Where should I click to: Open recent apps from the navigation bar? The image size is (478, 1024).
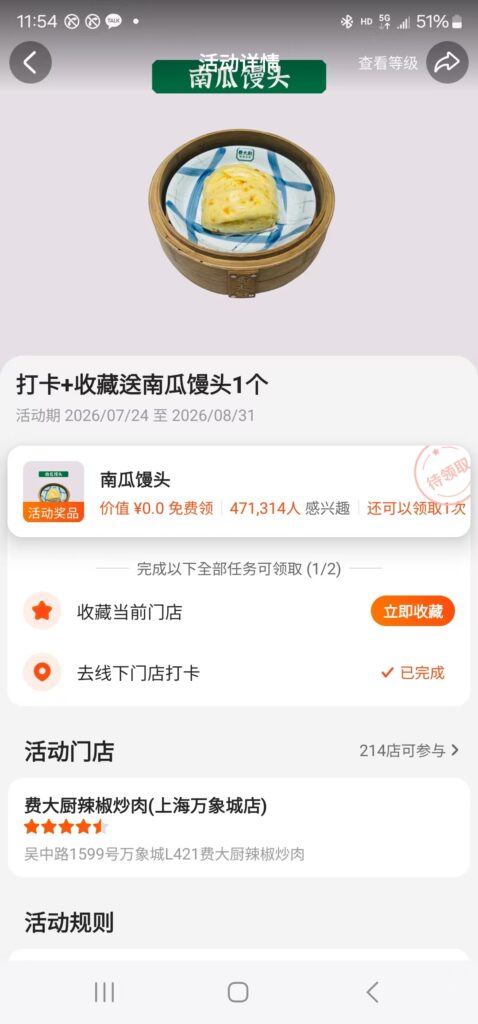(104, 992)
